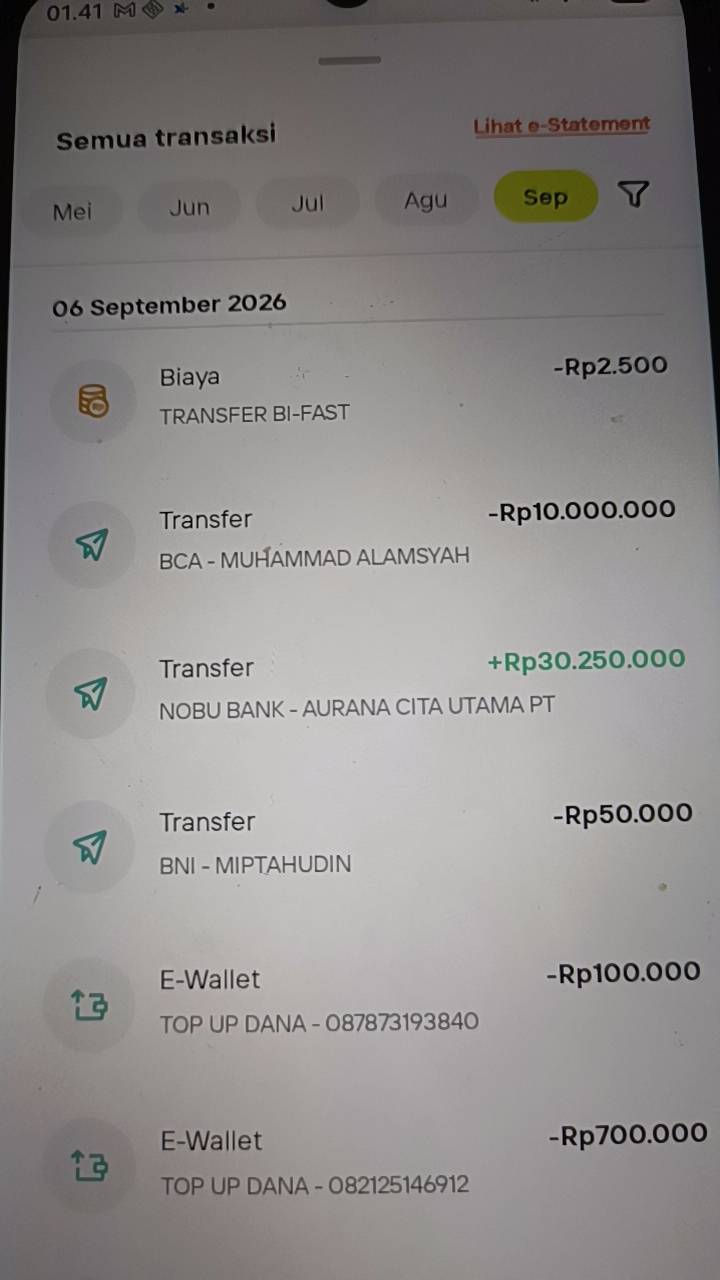Open the Lihat e-Statement link
The height and width of the screenshot is (1280, 720).
click(562, 125)
